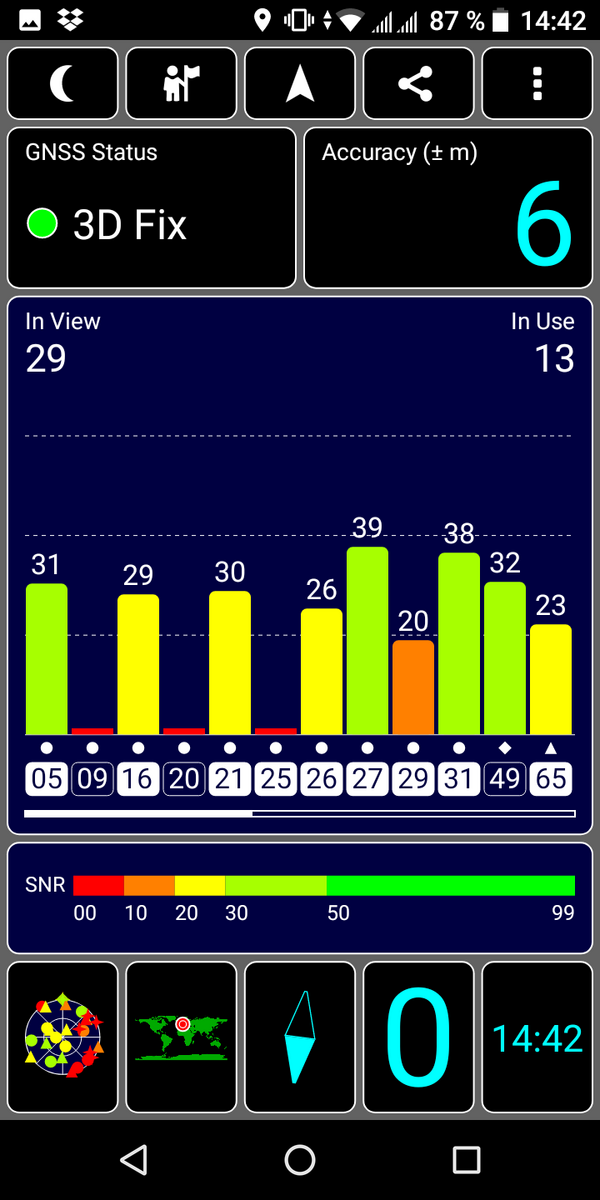Go back using the system back button

click(x=133, y=1160)
